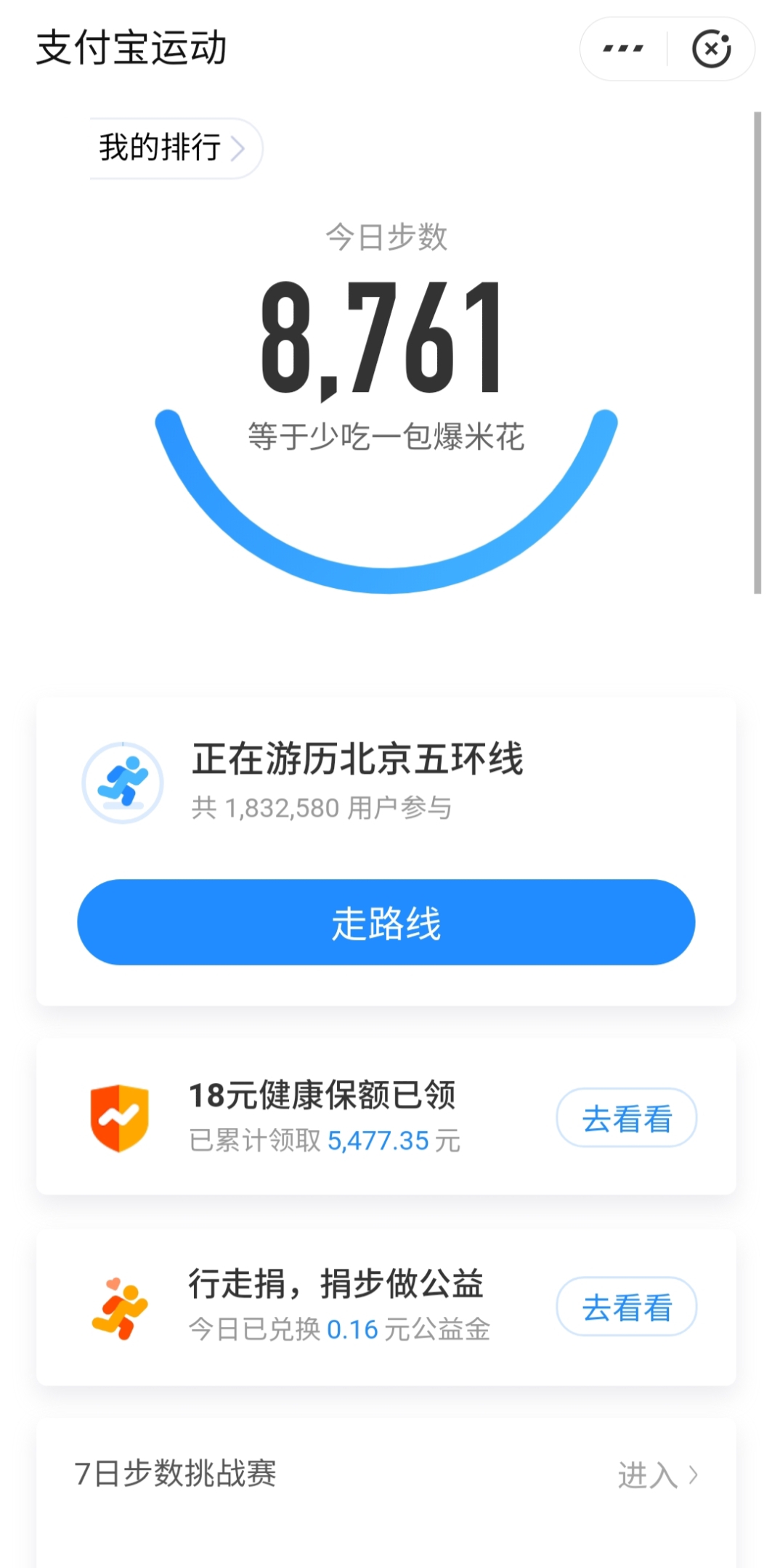Close the Alipay Sports mini program
Viewport: 772px width, 1568px height.
pos(711,49)
